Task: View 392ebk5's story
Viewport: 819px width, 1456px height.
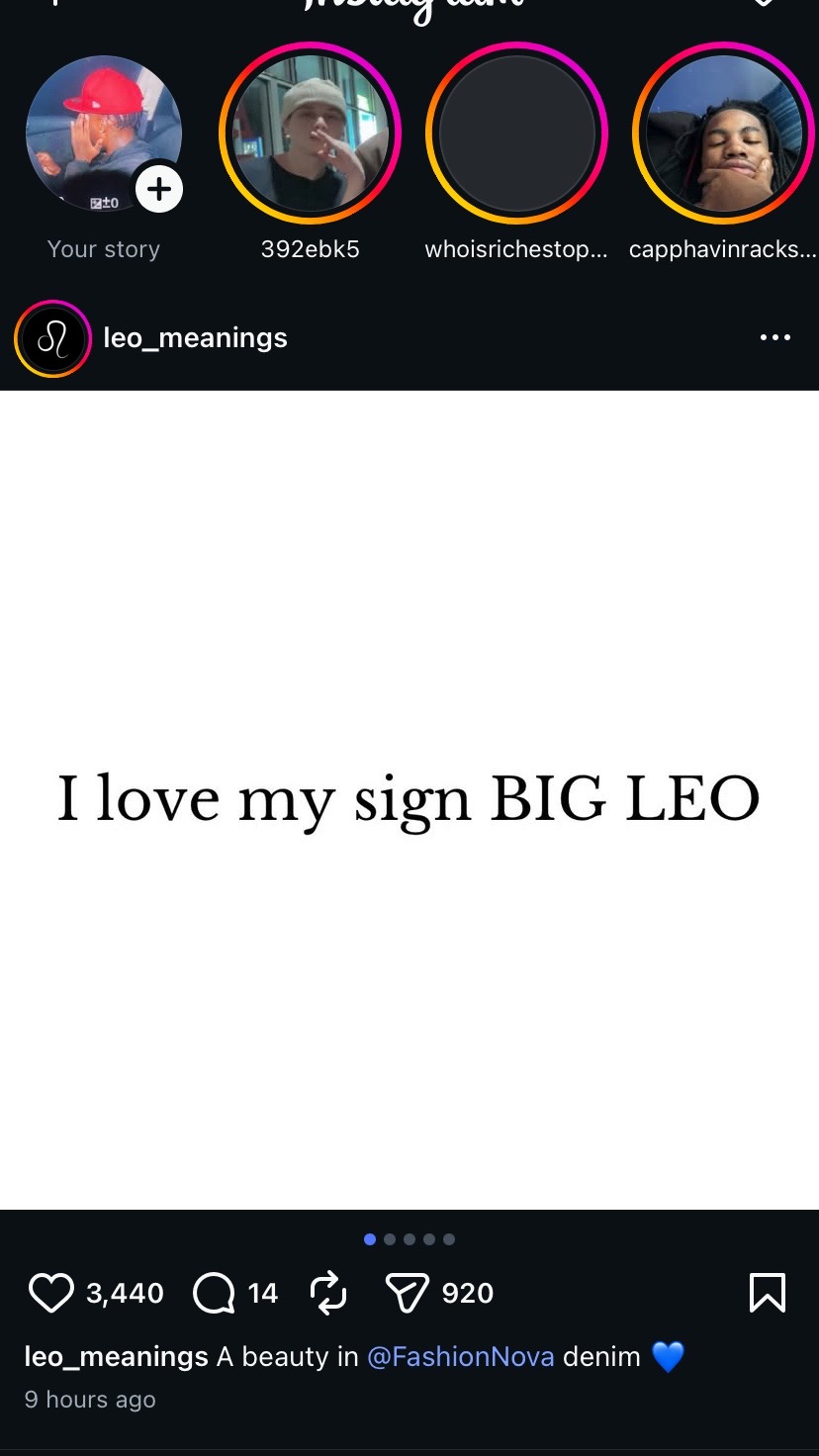Action: click(310, 134)
